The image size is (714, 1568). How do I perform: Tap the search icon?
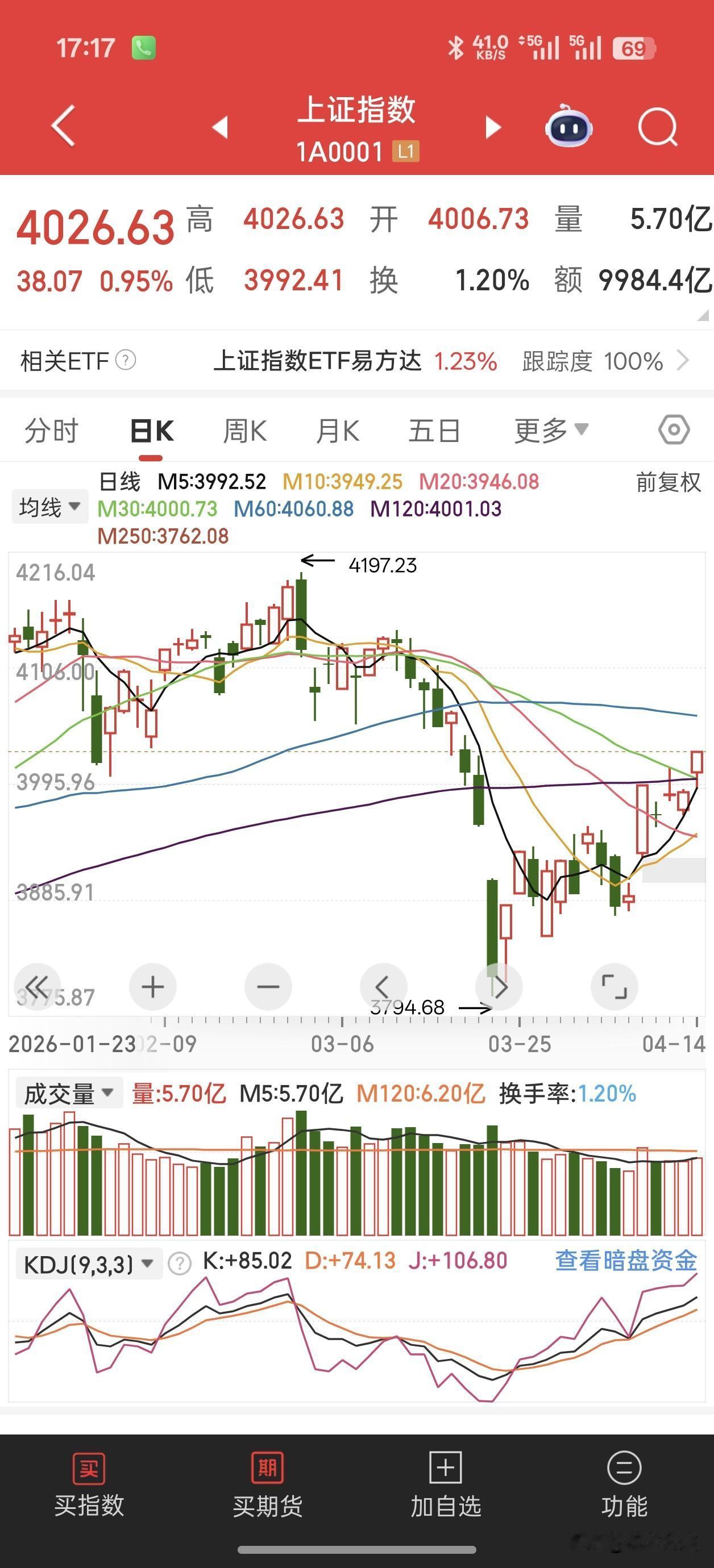point(658,126)
